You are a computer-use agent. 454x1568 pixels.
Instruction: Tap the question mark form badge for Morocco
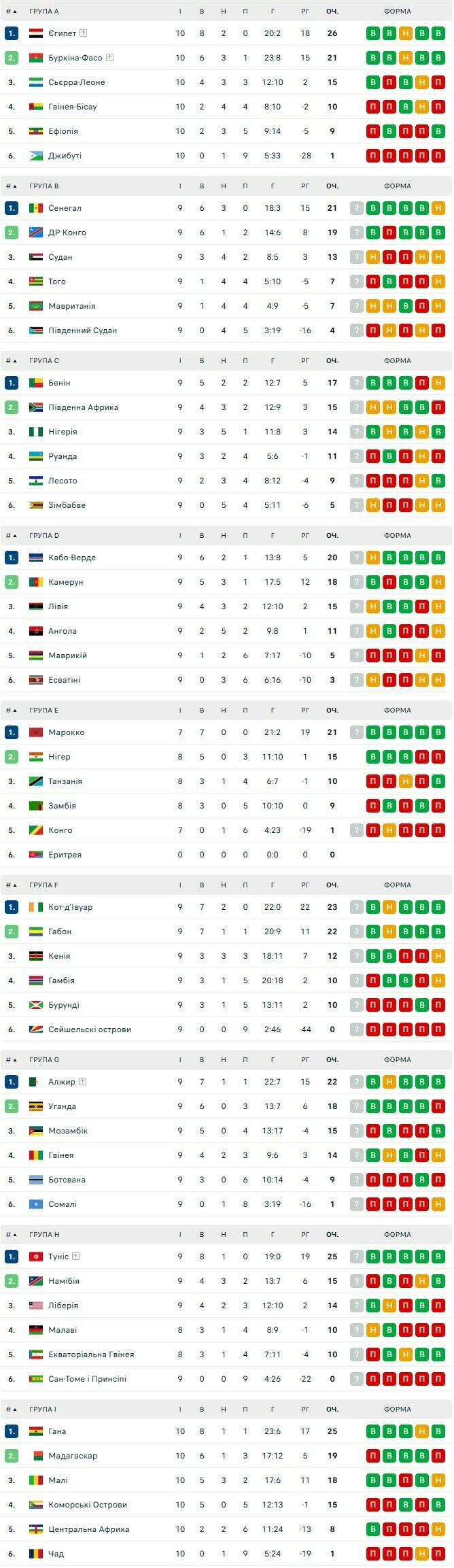tap(356, 732)
